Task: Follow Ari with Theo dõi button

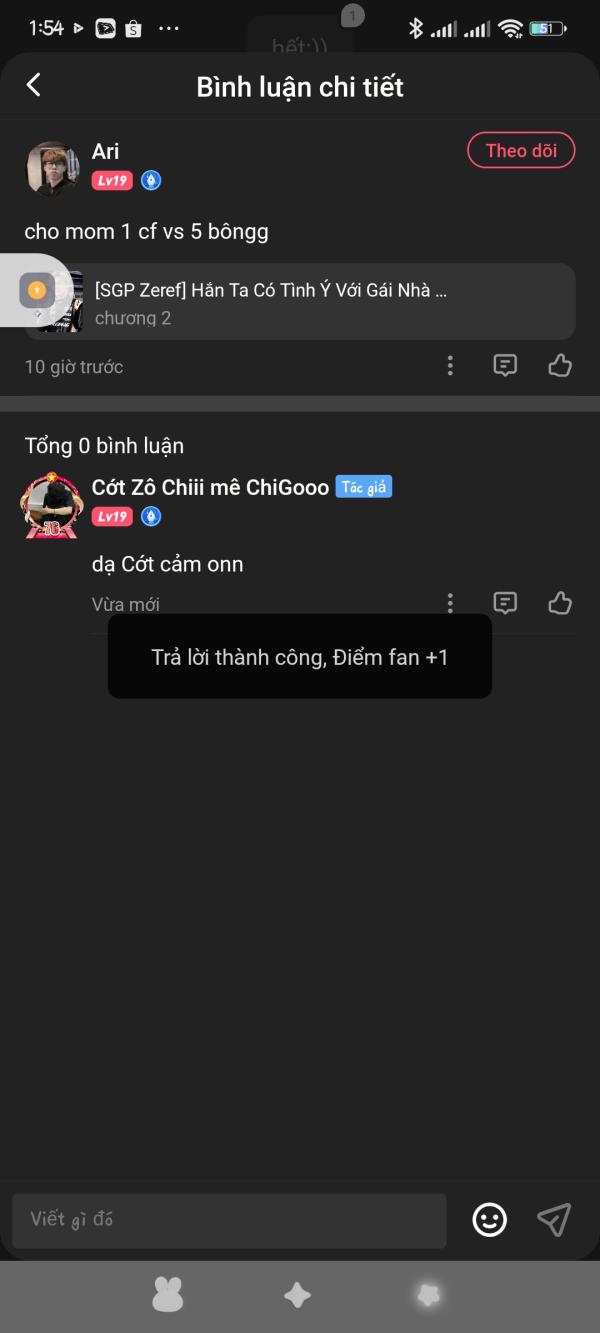Action: 520,151
